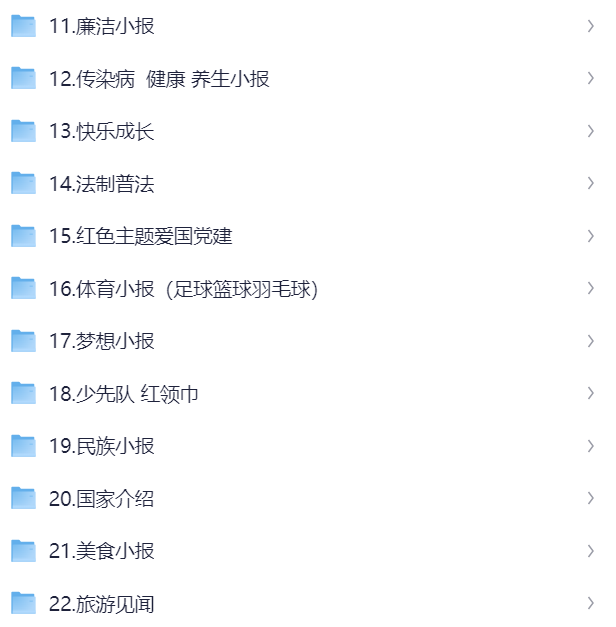The height and width of the screenshot is (627, 616).
Task: Select the 21.美食小报 folder
Action: pyautogui.click(x=102, y=551)
